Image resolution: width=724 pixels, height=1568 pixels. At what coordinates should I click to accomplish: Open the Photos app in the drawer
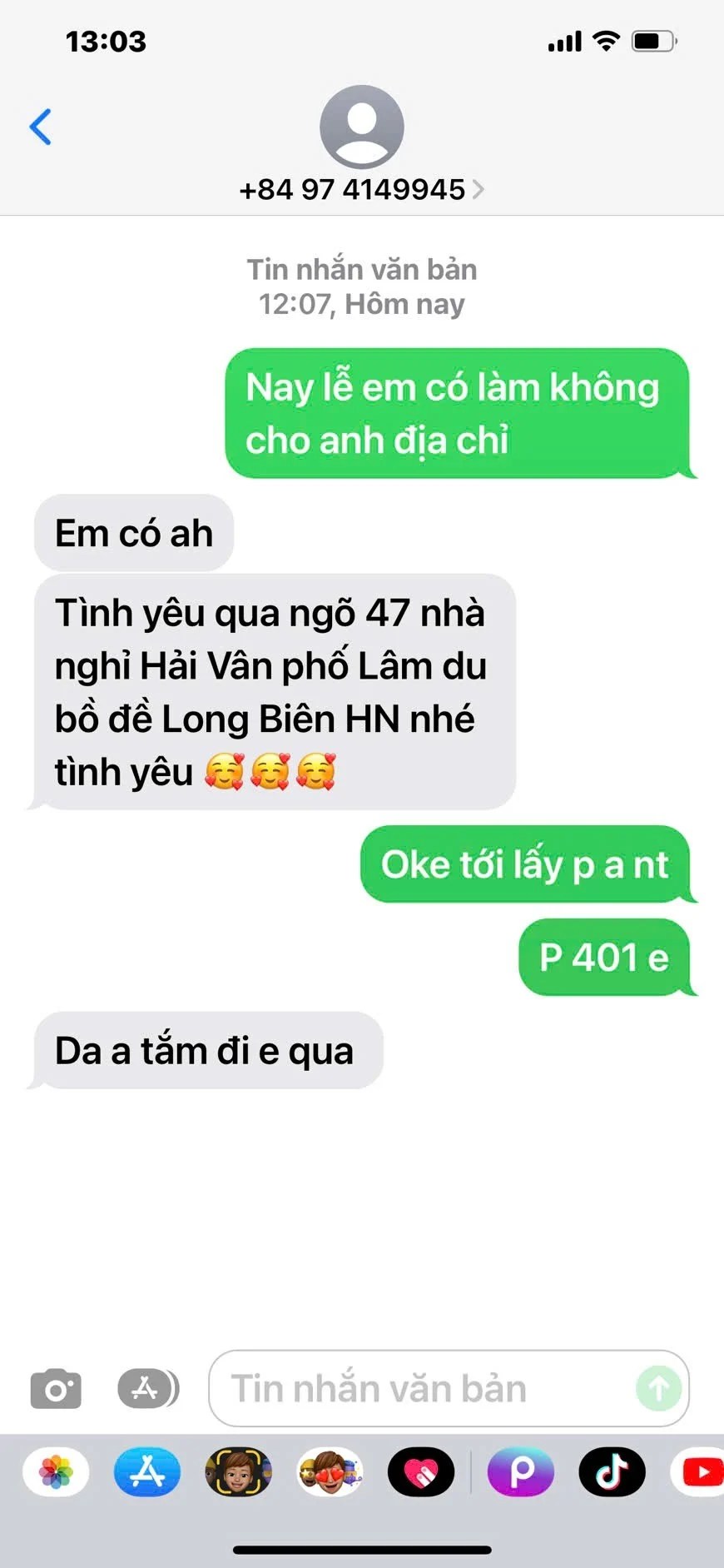(56, 1472)
